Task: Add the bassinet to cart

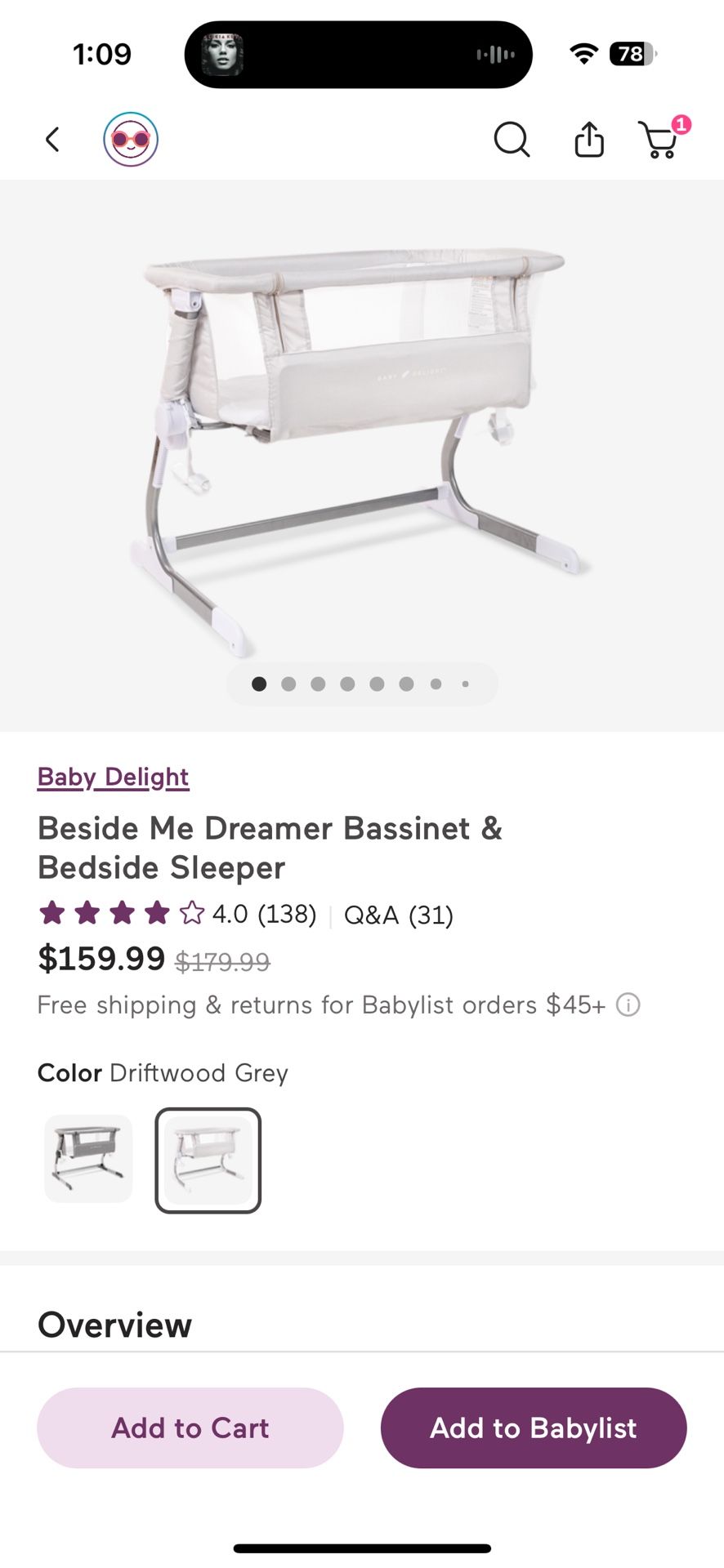Action: pos(190,1428)
